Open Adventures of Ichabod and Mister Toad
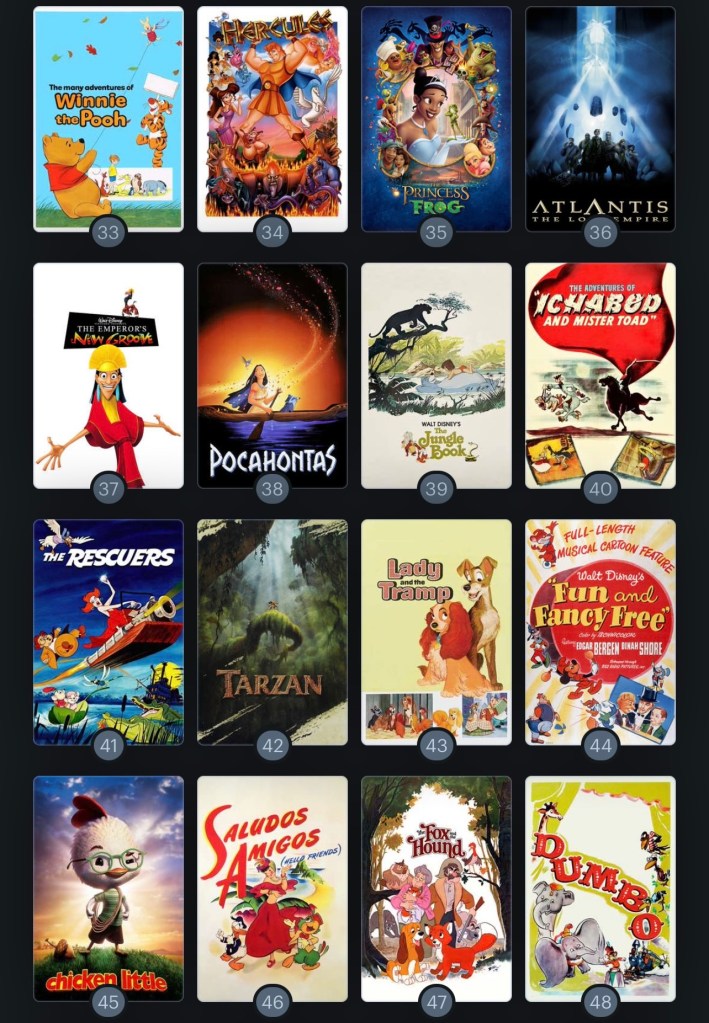Screen dimensions: 709x1023 coord(600,375)
